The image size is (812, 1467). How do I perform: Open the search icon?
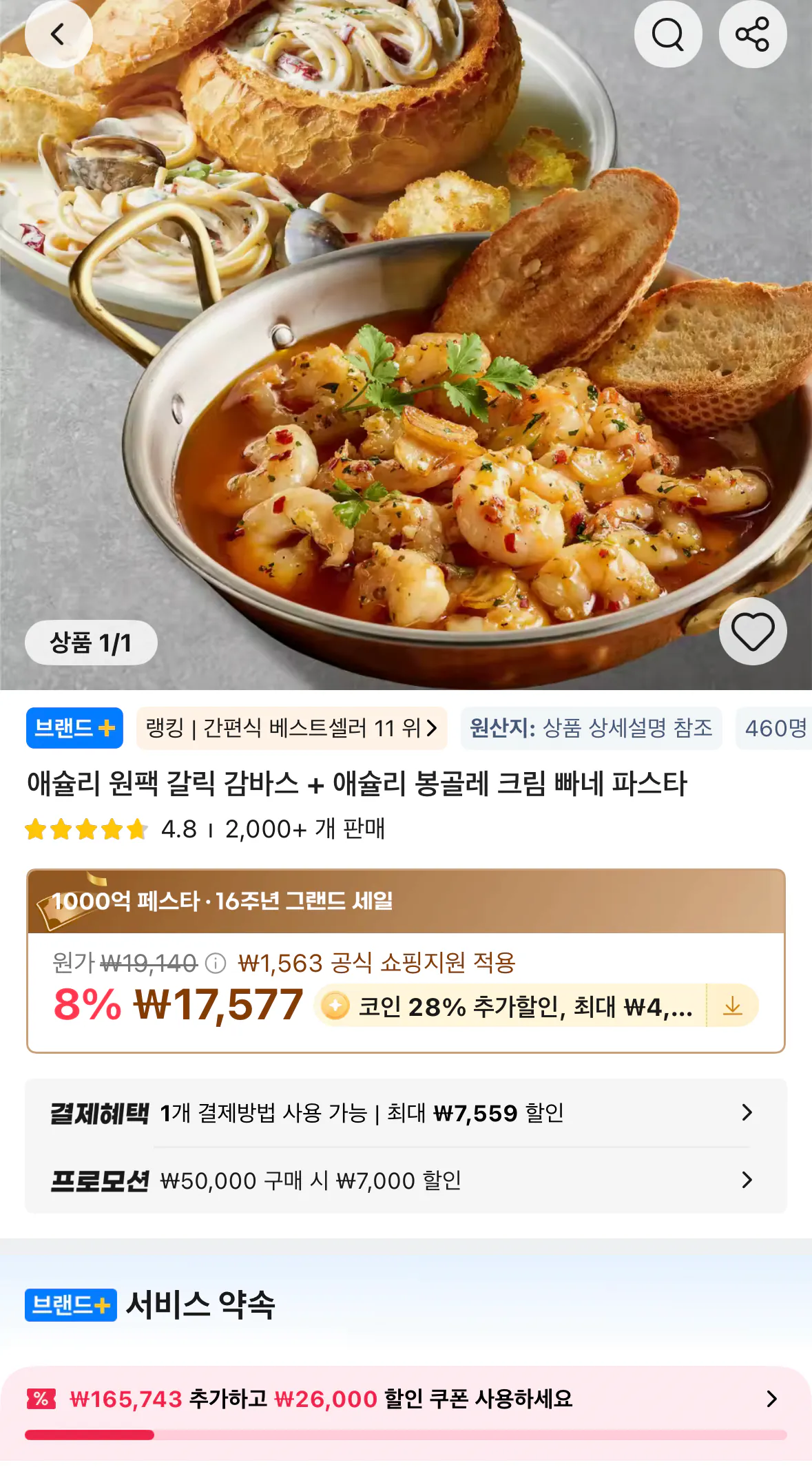pos(667,34)
